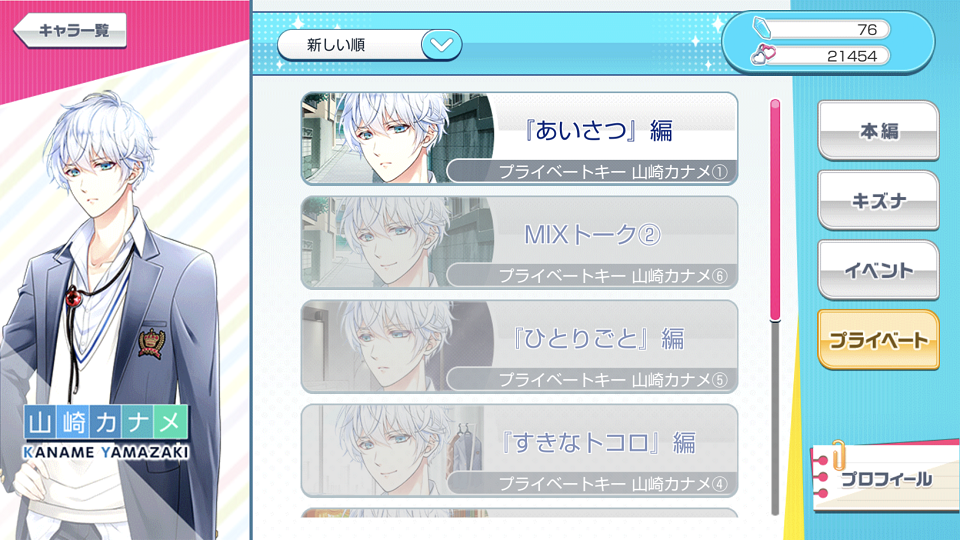Viewport: 960px width, 540px height.
Task: Open the 『あいさつ』編 story
Action: point(519,138)
